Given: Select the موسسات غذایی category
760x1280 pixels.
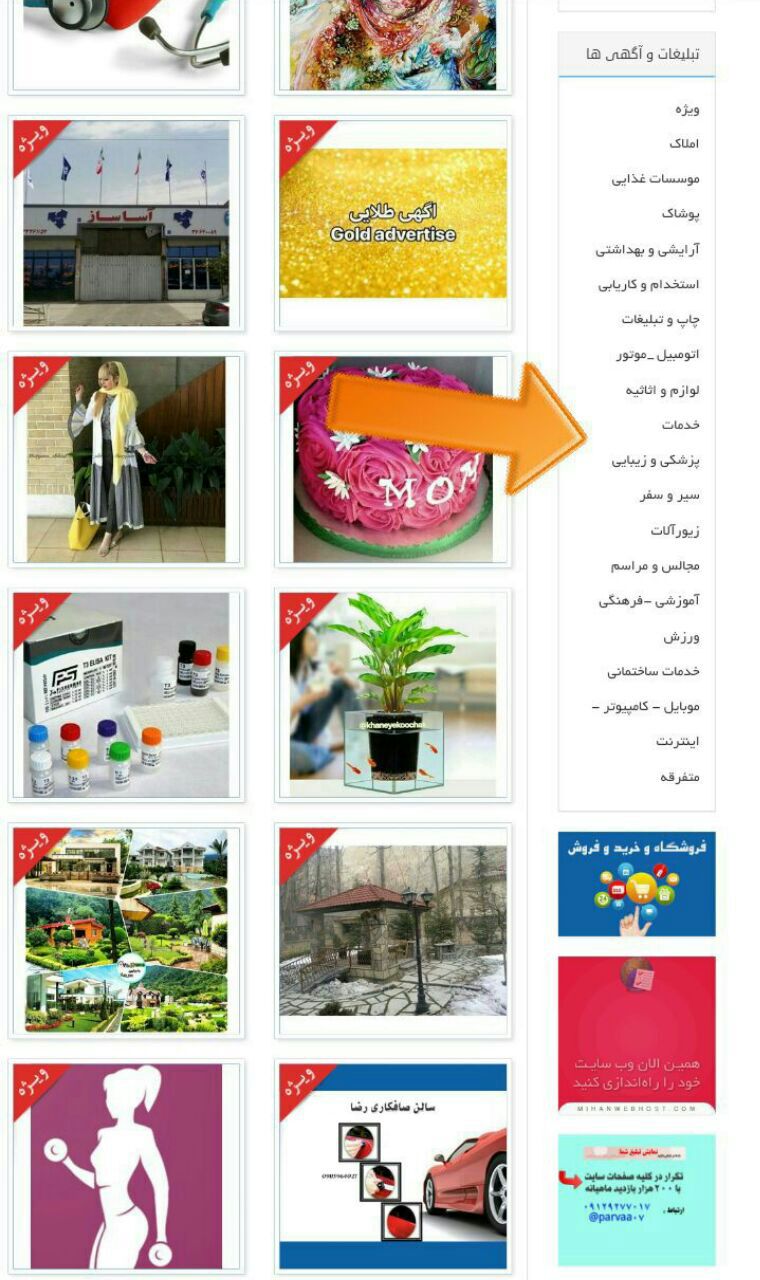Looking at the screenshot, I should click(656, 179).
